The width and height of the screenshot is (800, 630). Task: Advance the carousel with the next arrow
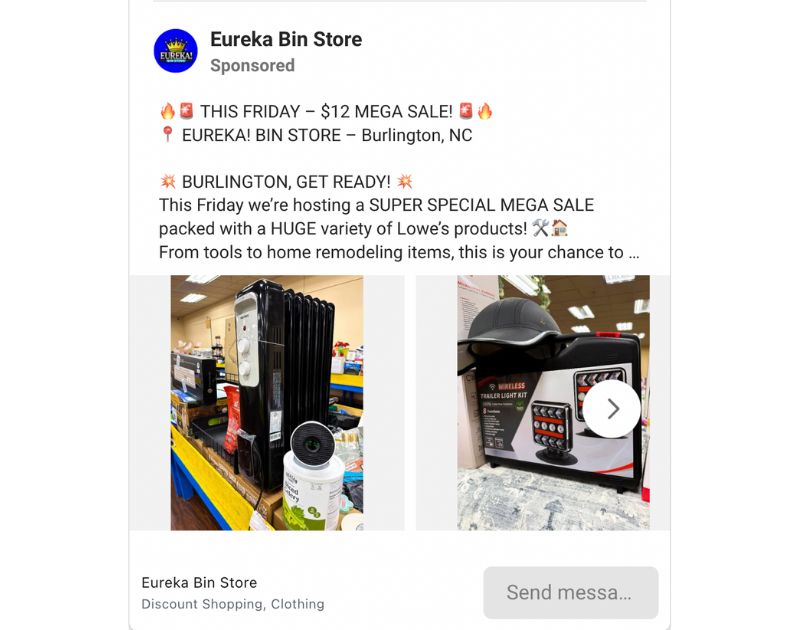(612, 409)
